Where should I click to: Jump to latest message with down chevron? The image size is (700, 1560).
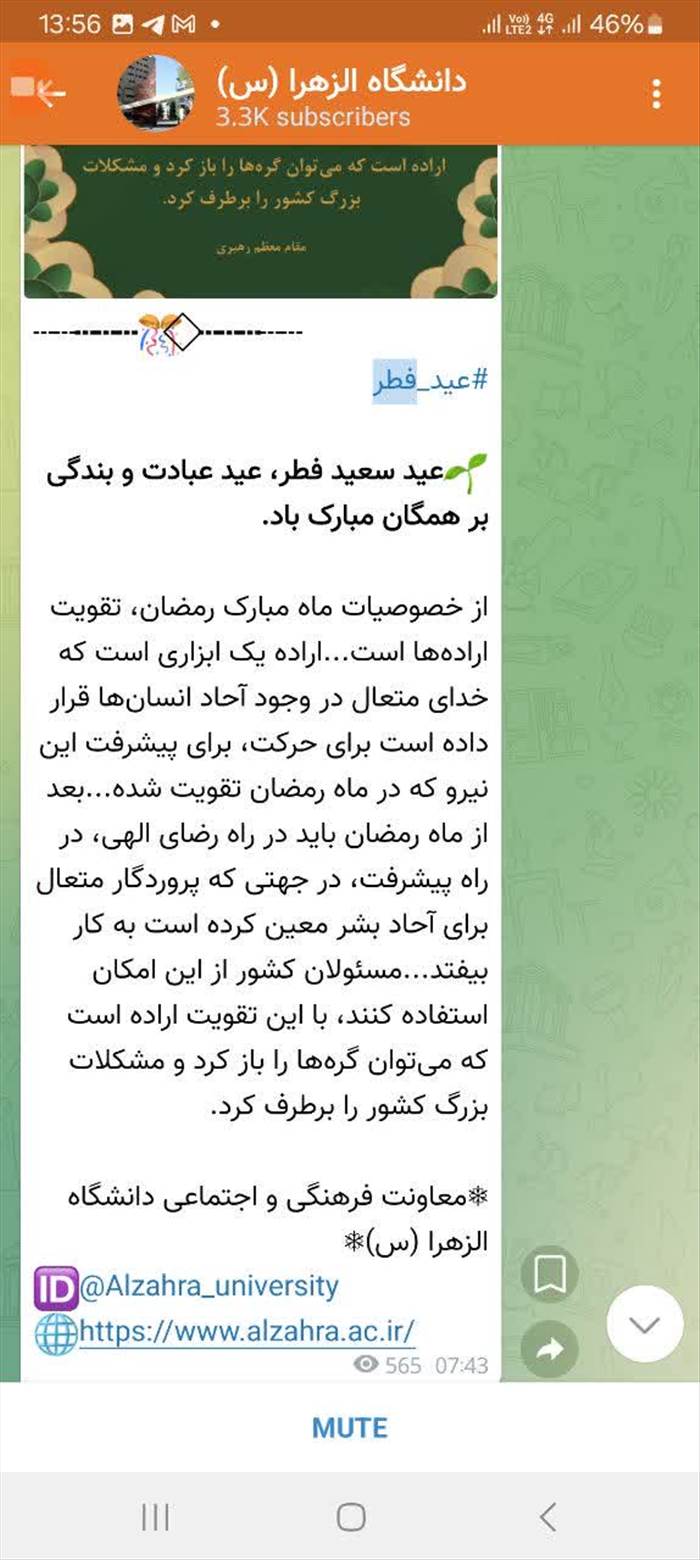645,1324
